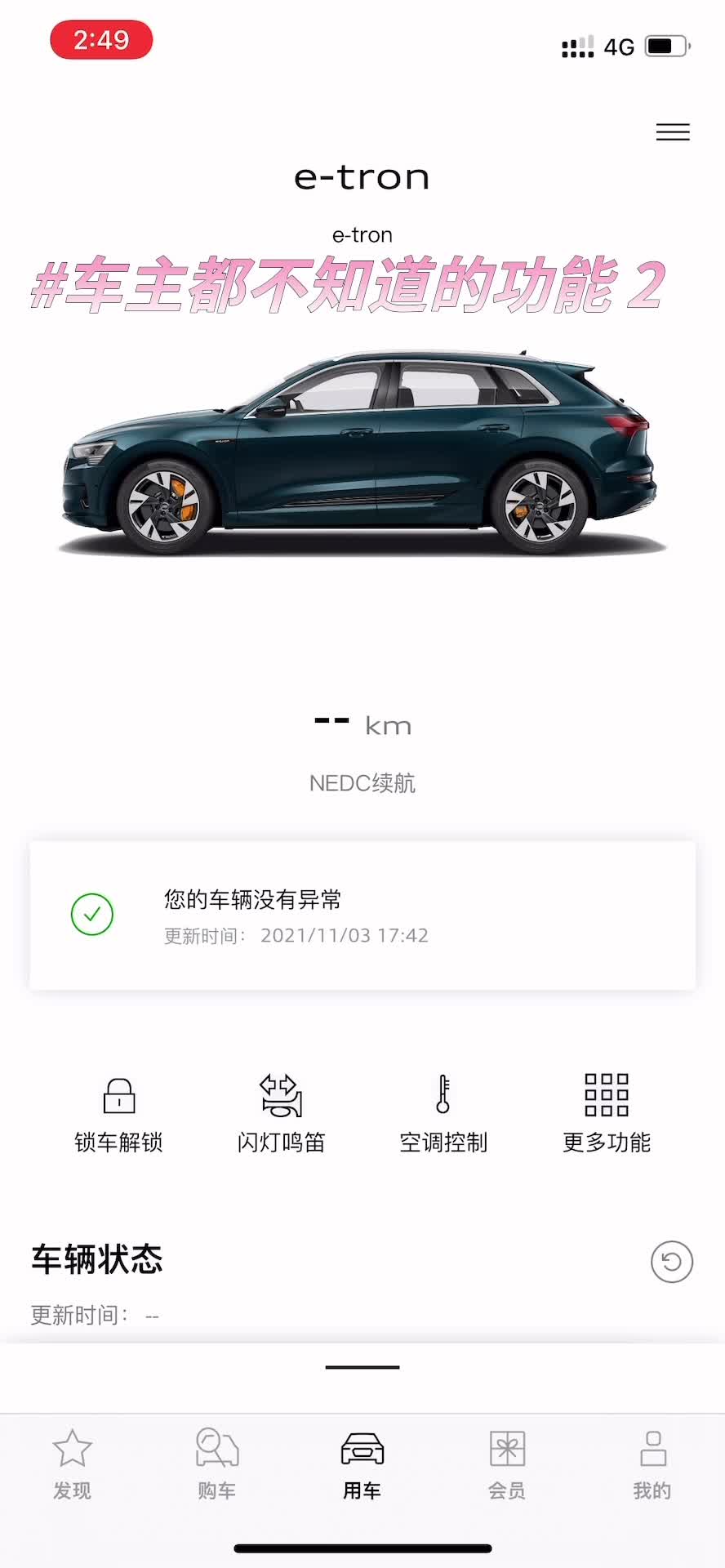Open the vehicle no-abnormality status card

(x=362, y=915)
